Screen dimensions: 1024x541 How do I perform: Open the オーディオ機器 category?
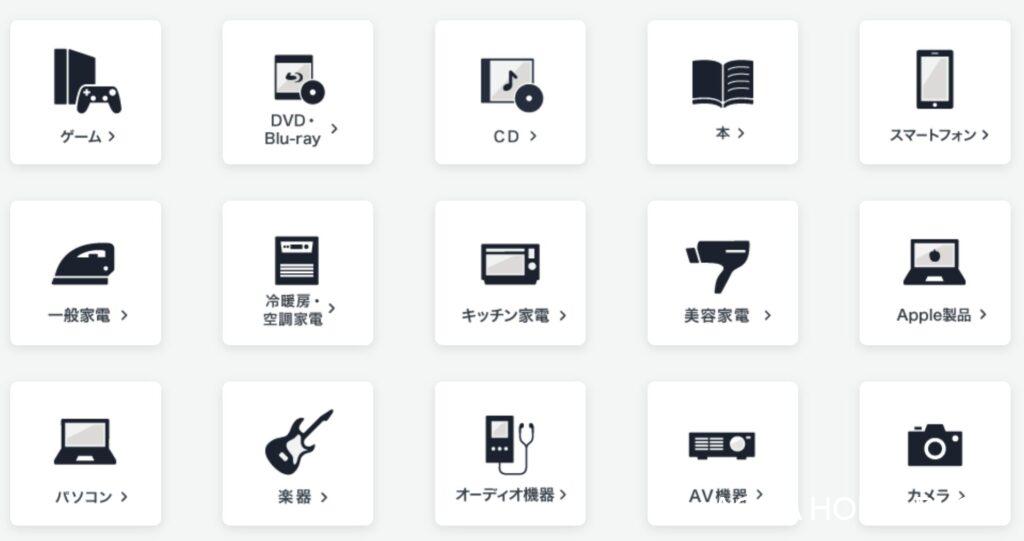click(510, 453)
